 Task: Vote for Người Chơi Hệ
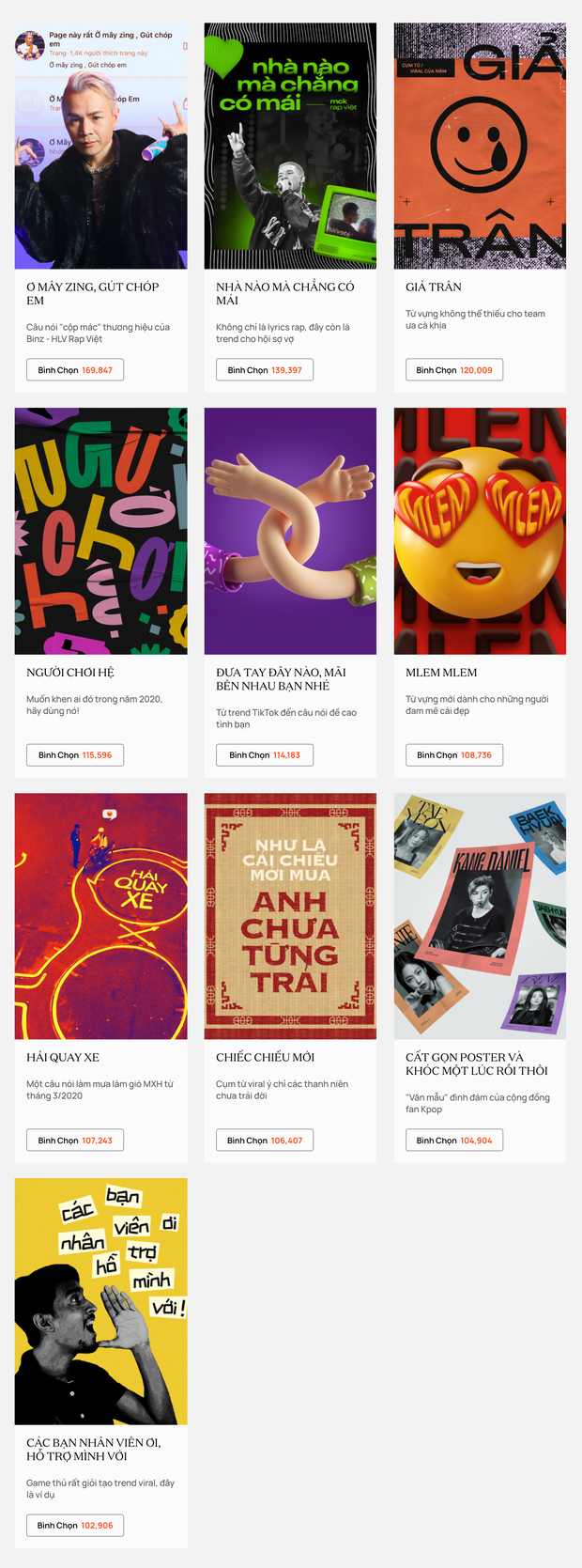(74, 755)
